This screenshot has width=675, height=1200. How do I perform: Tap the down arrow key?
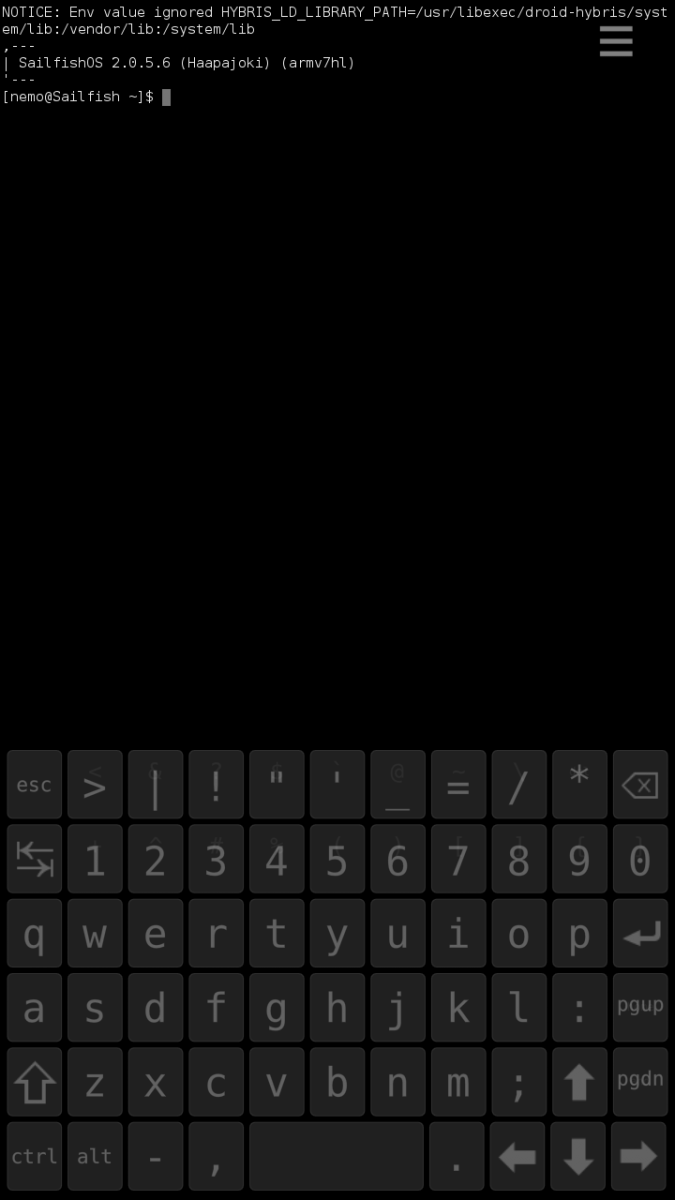pyautogui.click(x=578, y=1156)
